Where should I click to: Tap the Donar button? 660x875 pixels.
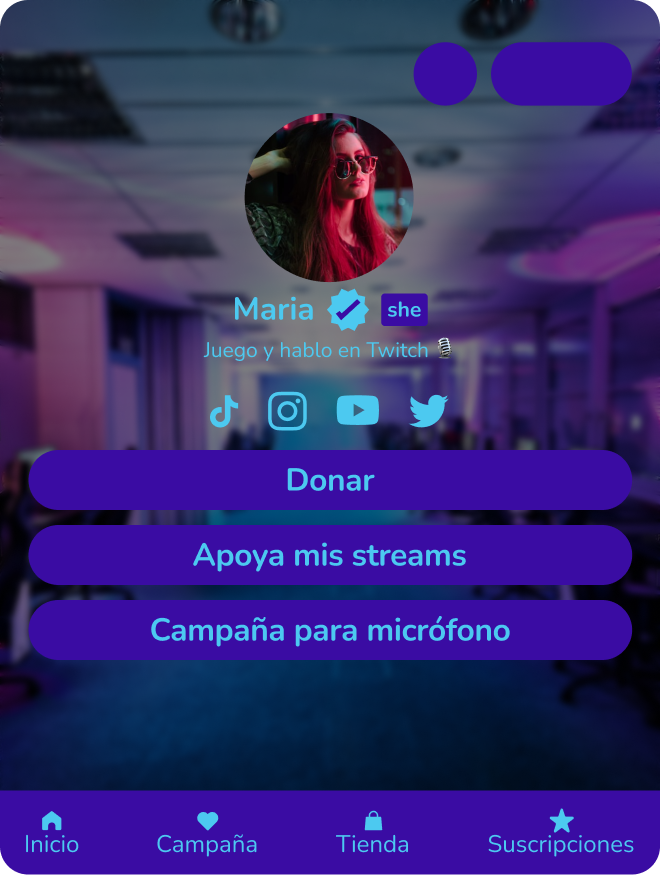pos(330,480)
